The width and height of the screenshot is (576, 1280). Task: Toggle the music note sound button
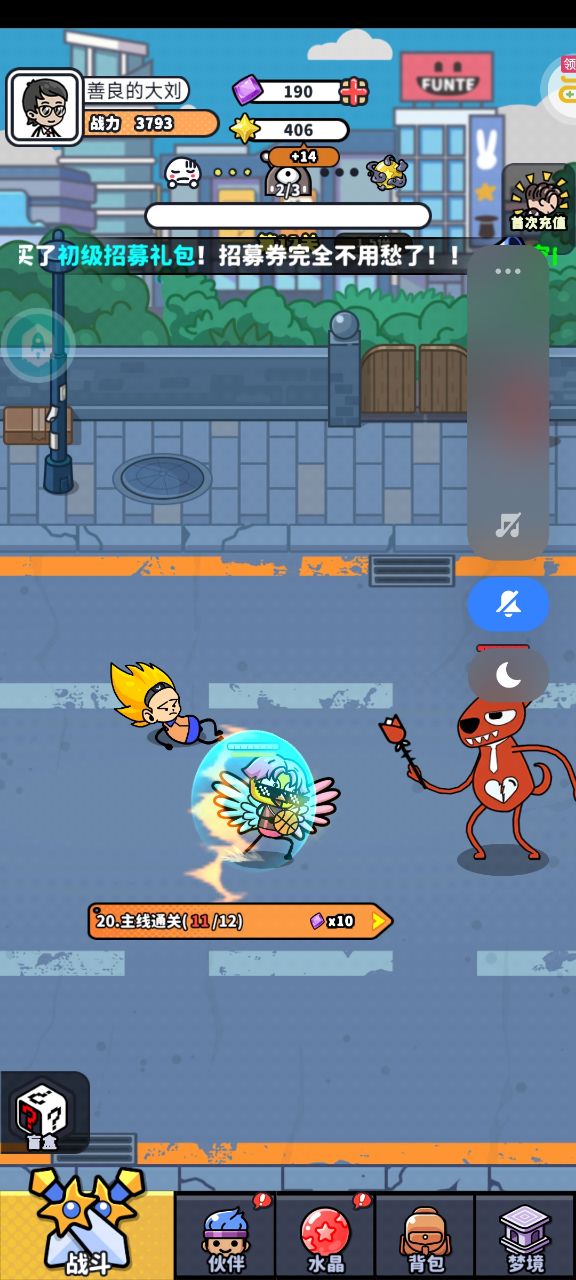508,524
